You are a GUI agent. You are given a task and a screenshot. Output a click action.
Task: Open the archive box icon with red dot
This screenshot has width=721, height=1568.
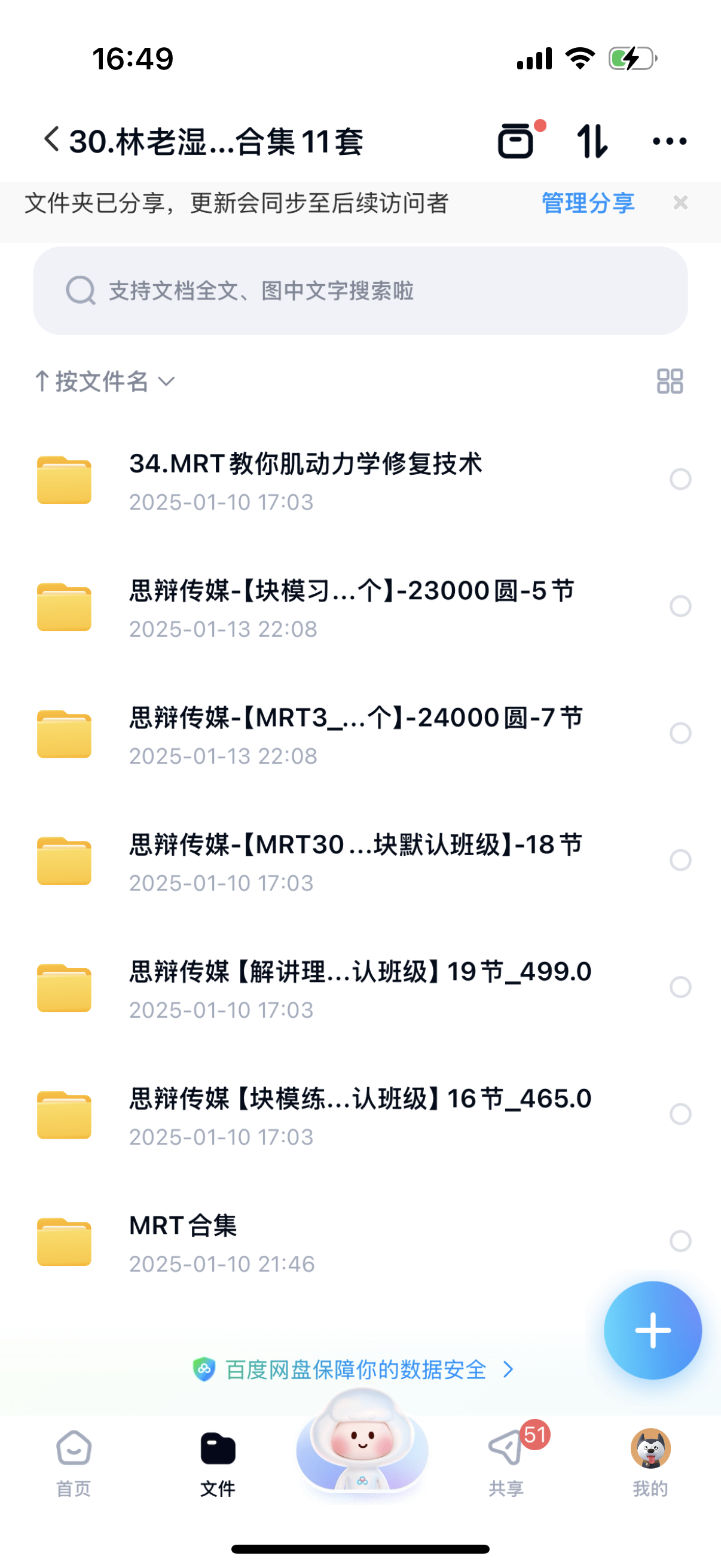tap(516, 141)
